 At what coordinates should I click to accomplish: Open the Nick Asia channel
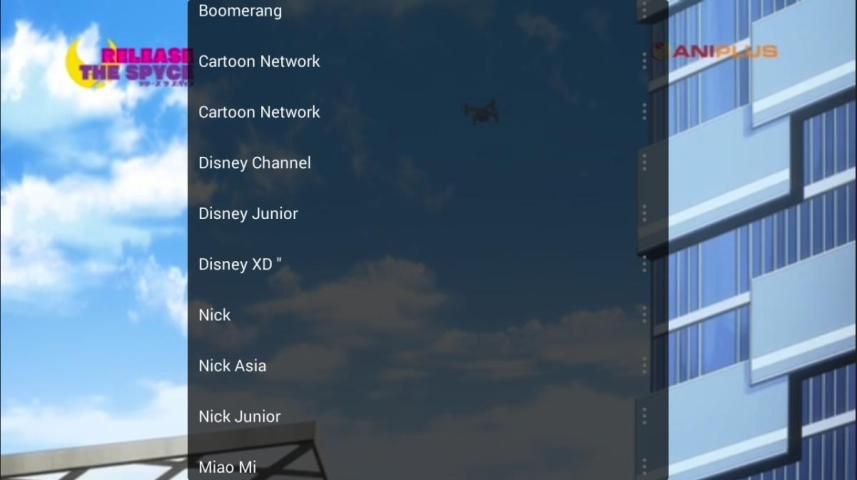232,366
